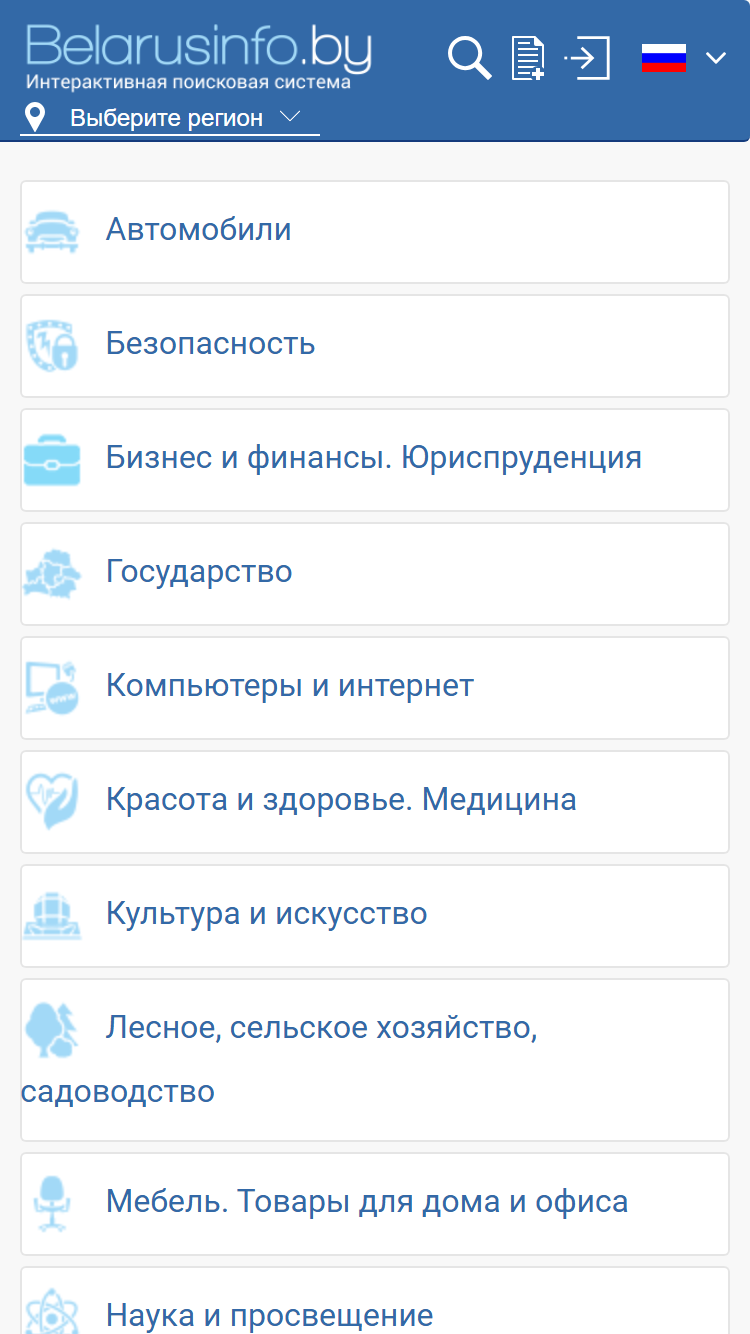Viewport: 750px width, 1334px height.
Task: Open Красота и здоровье. Медицина
Action: pyautogui.click(x=375, y=802)
